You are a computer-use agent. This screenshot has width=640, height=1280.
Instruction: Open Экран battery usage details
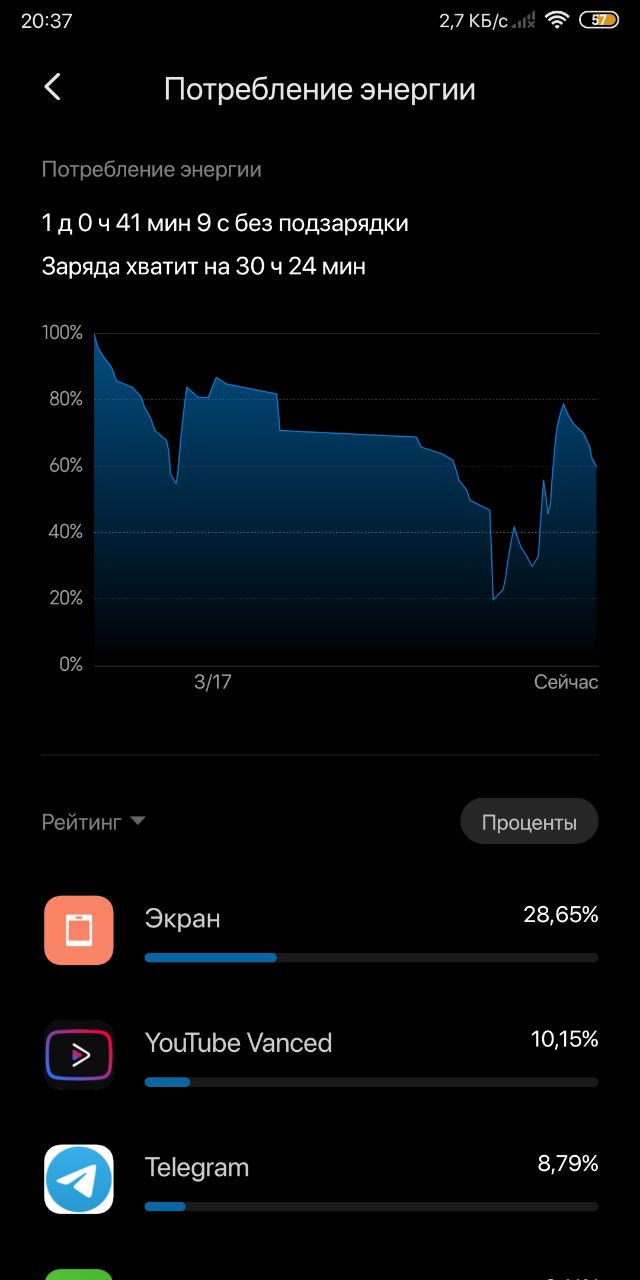(x=320, y=930)
